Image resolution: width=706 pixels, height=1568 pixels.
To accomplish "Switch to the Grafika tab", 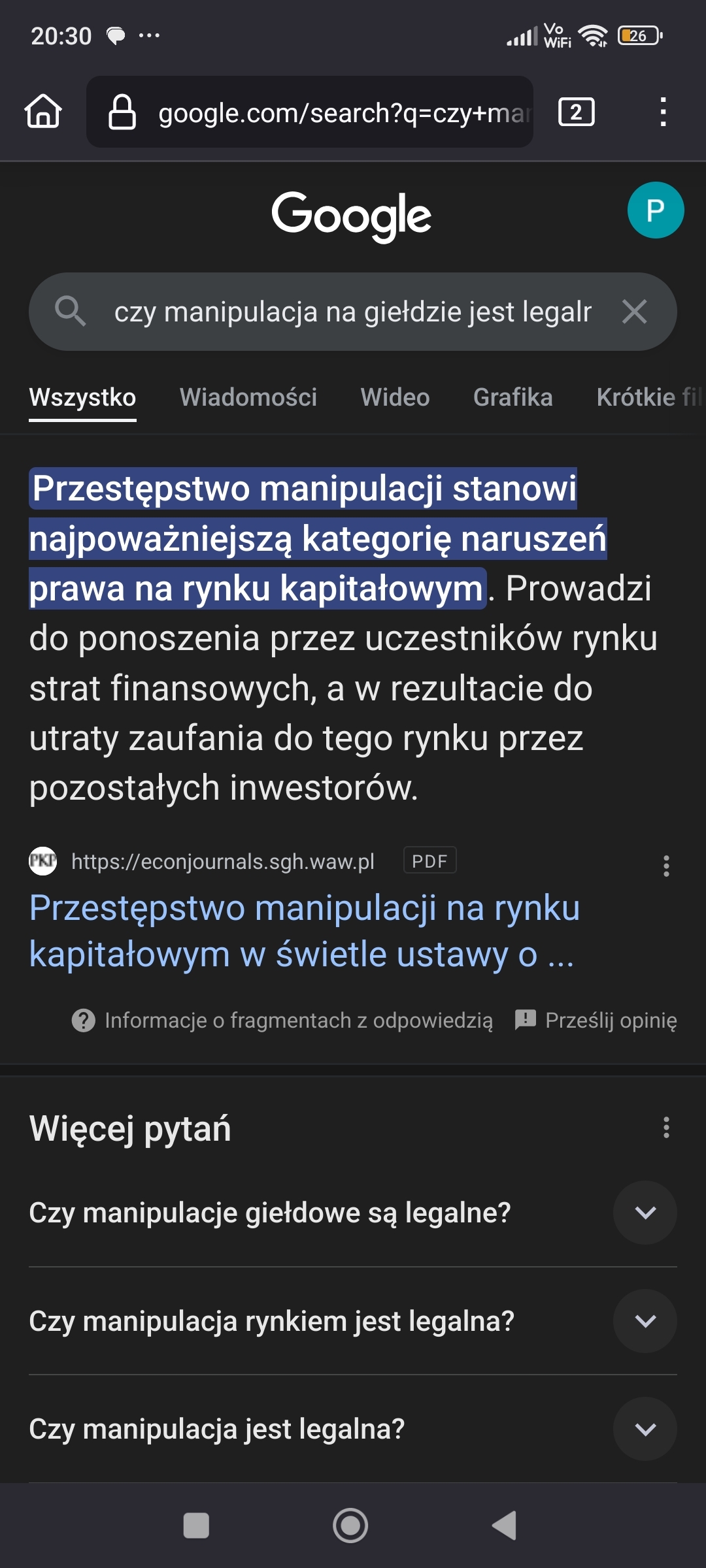I will tap(513, 397).
